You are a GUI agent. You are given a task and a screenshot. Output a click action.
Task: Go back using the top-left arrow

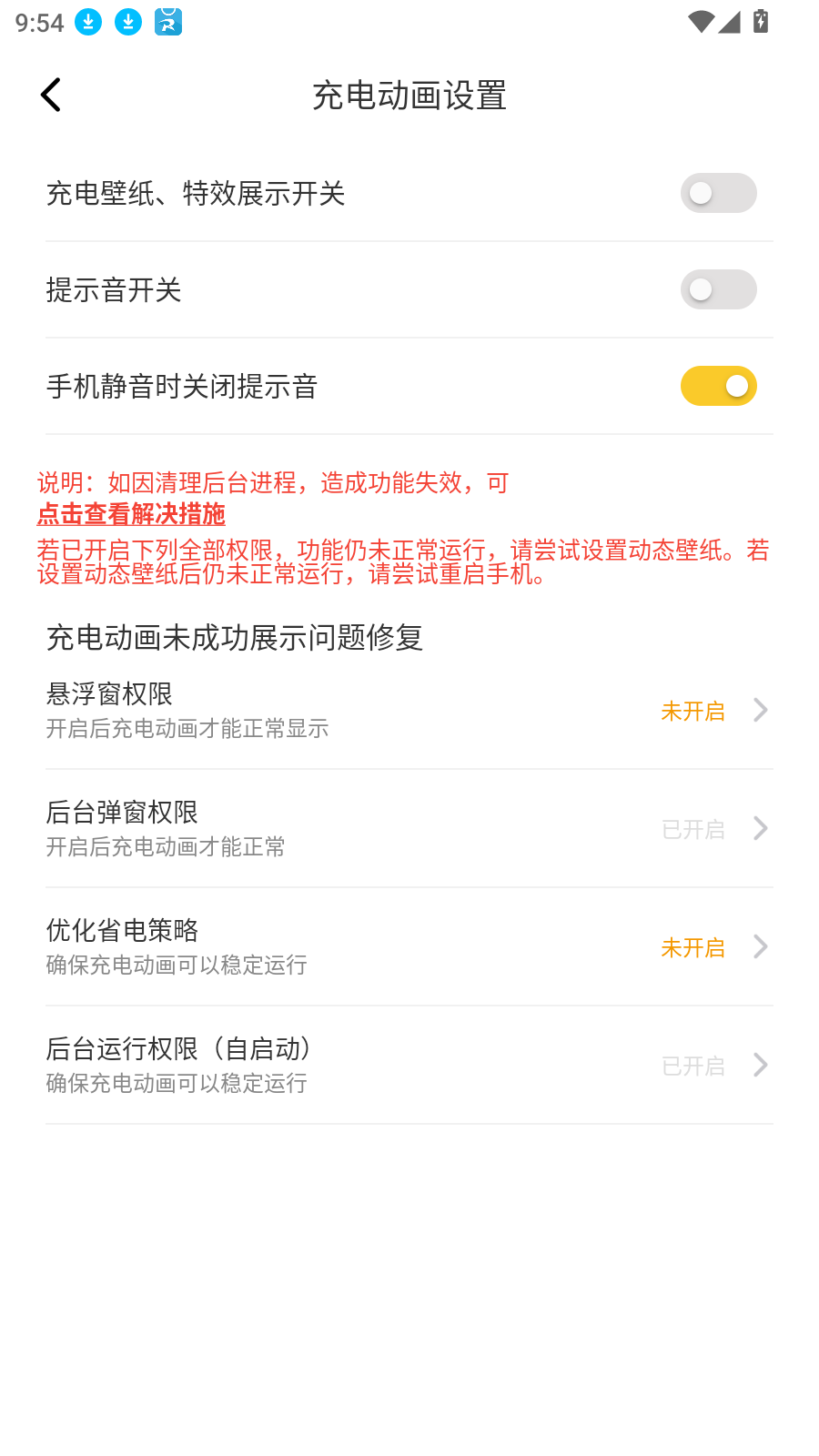point(51,95)
